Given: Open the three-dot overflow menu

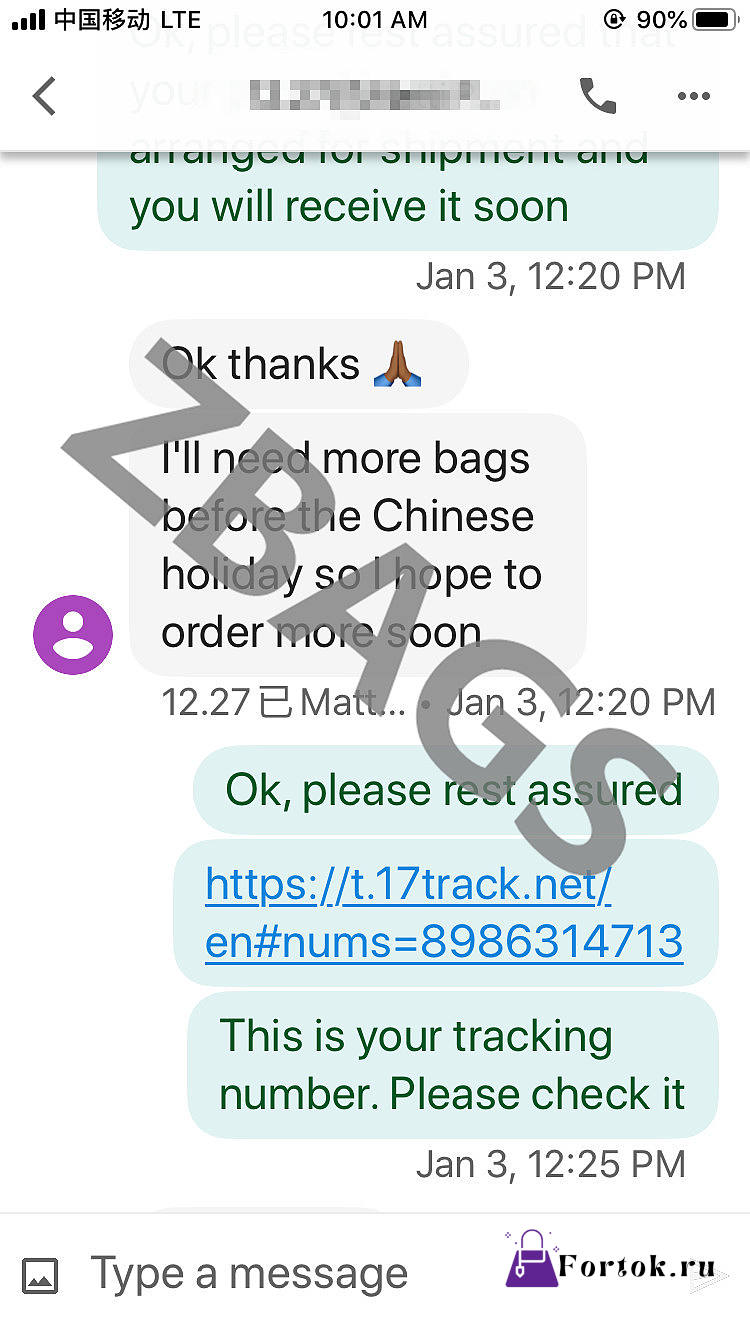Looking at the screenshot, I should (x=693, y=97).
